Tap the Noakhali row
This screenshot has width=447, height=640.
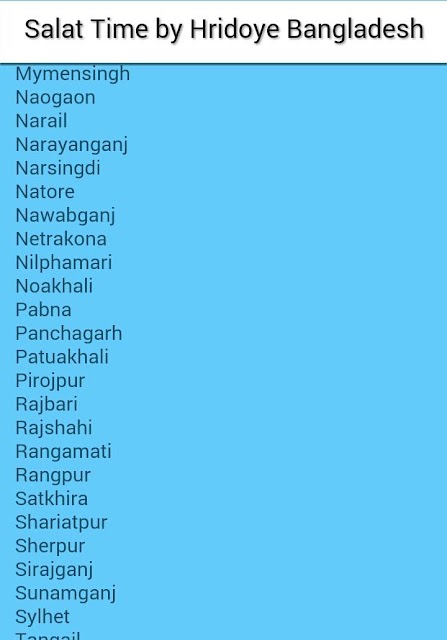point(54,286)
